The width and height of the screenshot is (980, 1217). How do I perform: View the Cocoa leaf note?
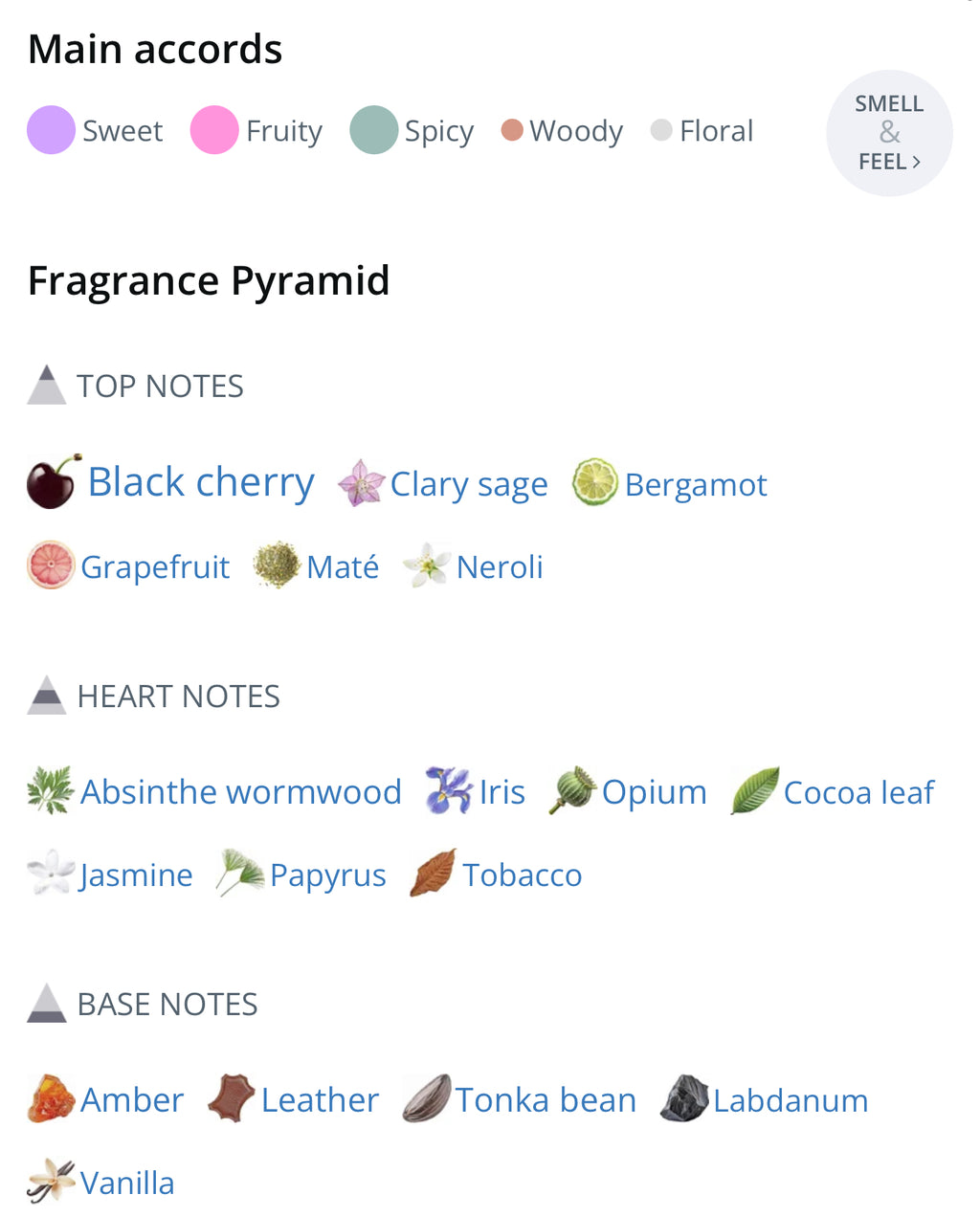click(858, 792)
